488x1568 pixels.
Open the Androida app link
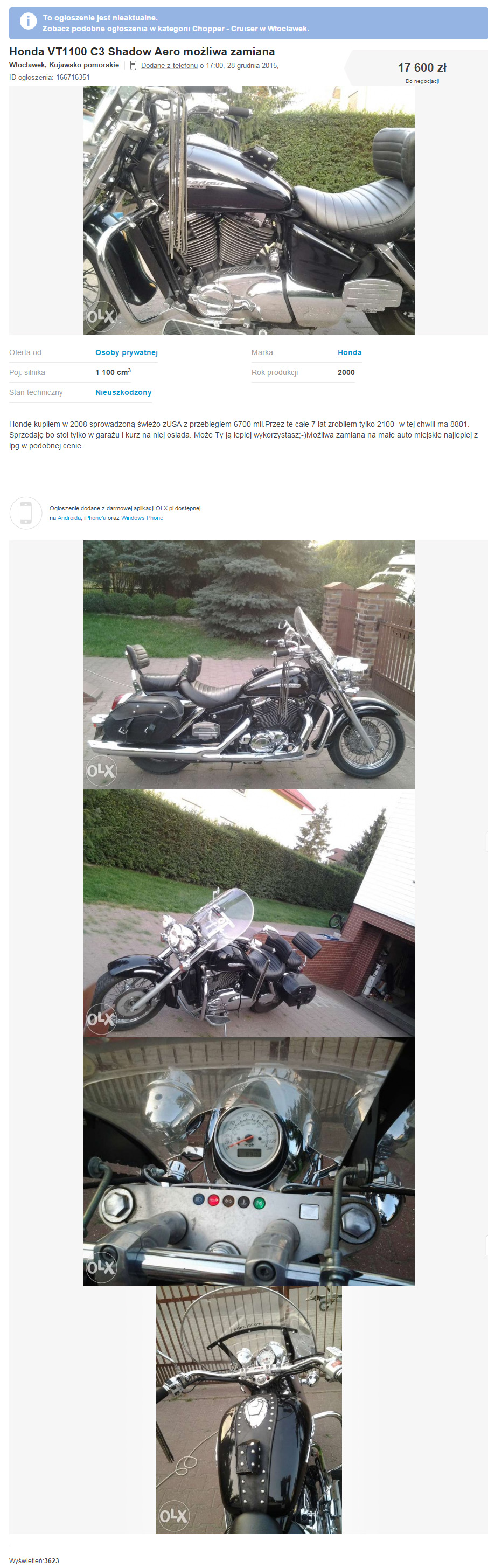coord(69,518)
